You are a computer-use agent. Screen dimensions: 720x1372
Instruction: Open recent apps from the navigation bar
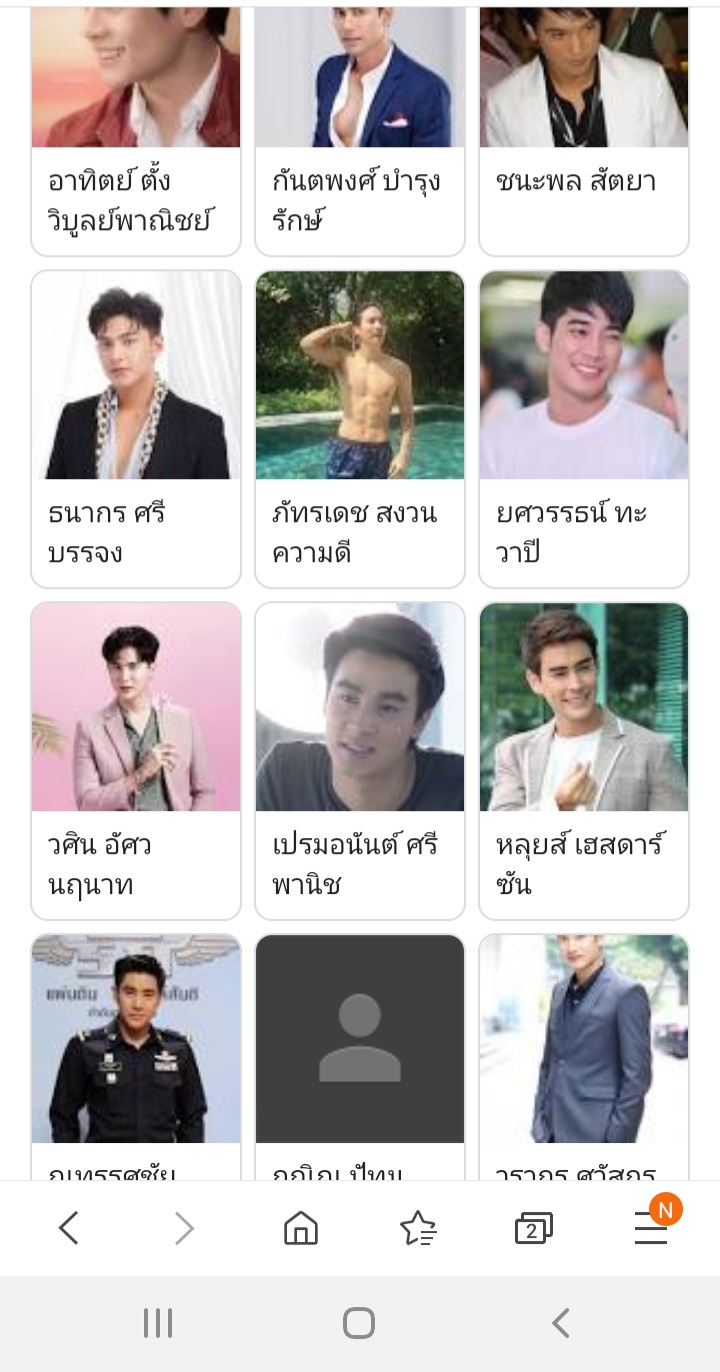(x=158, y=1323)
